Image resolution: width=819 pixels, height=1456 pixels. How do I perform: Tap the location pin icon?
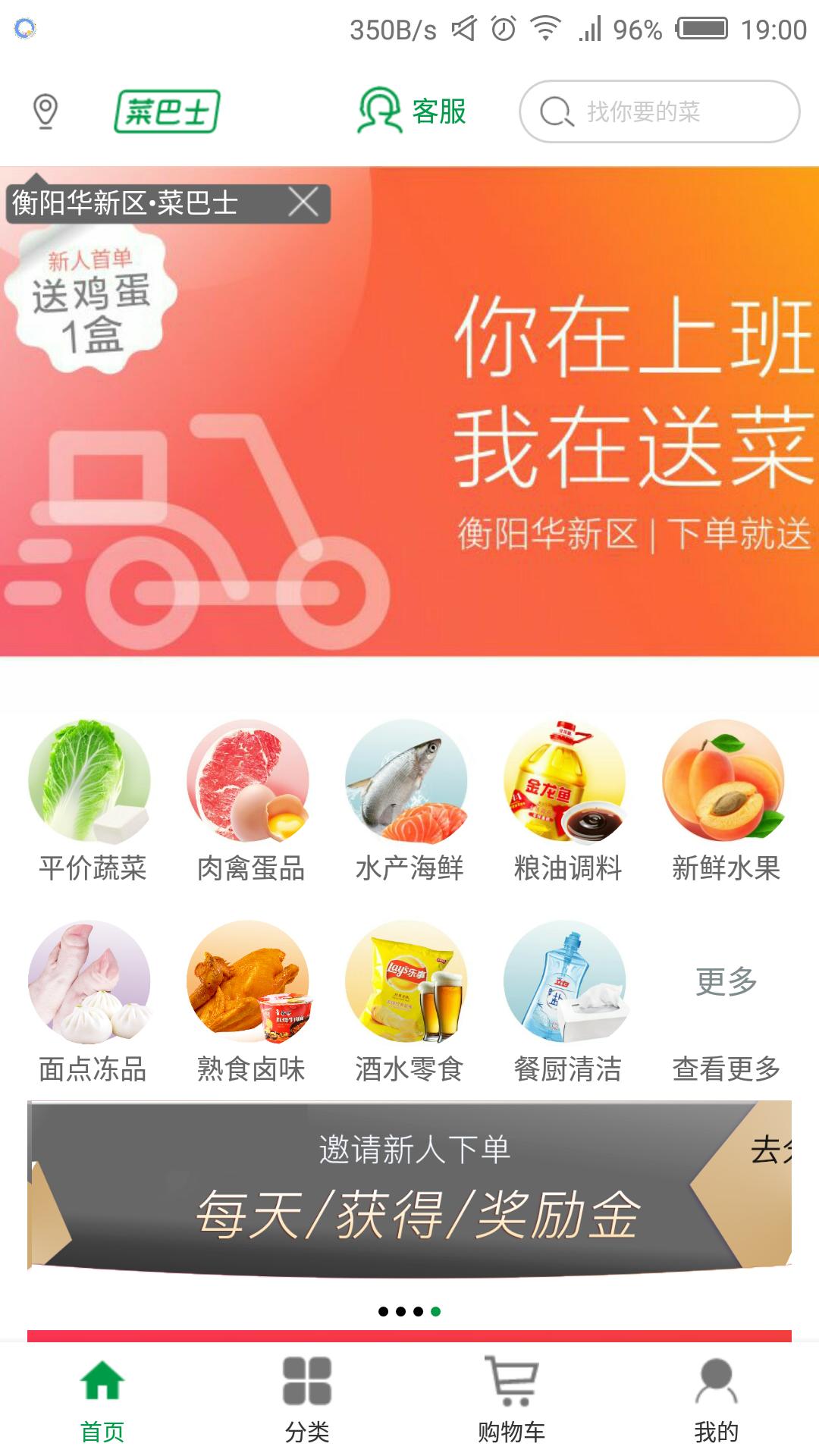45,111
